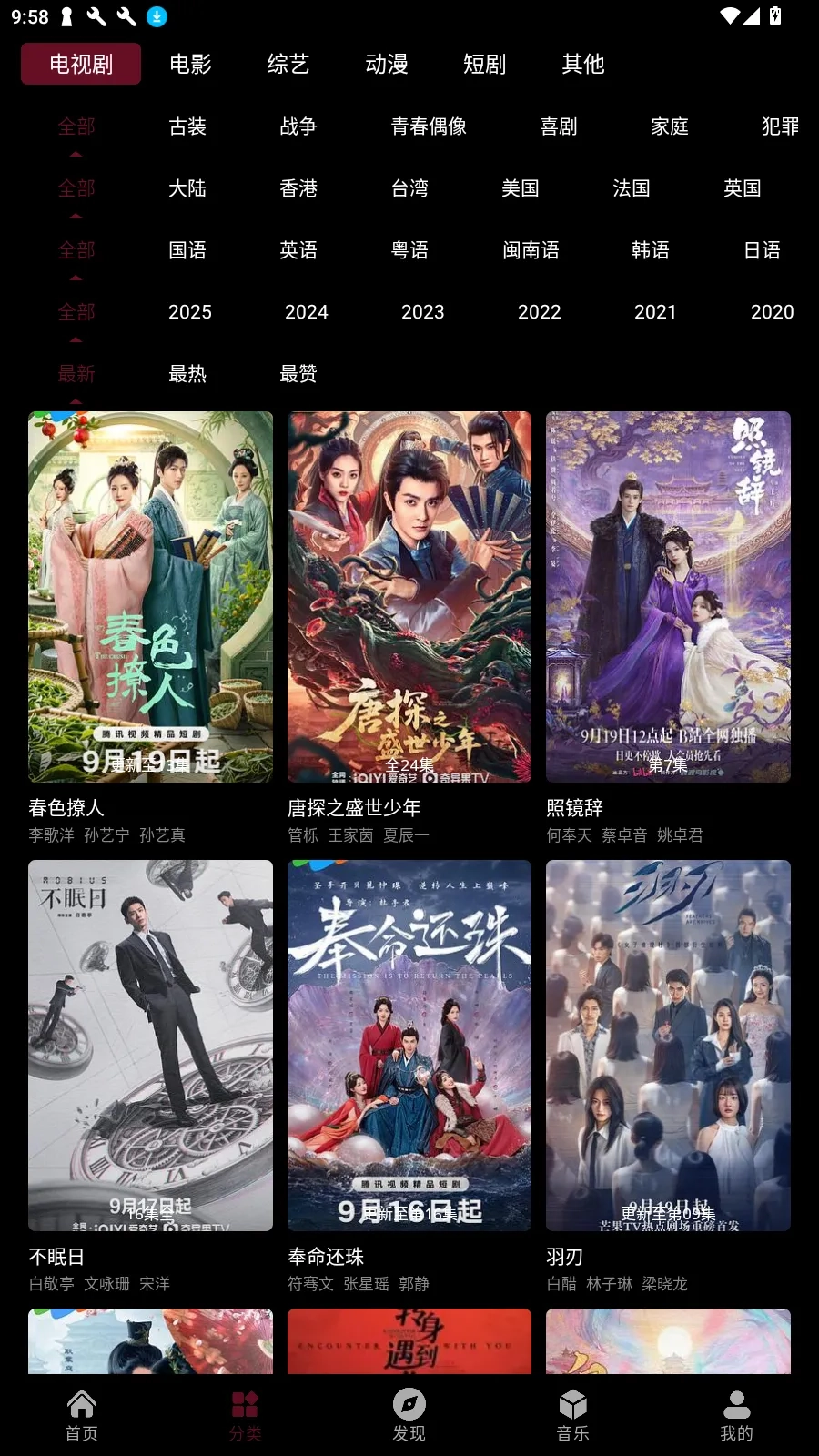Tap the download arrow icon in status bar

[156, 16]
